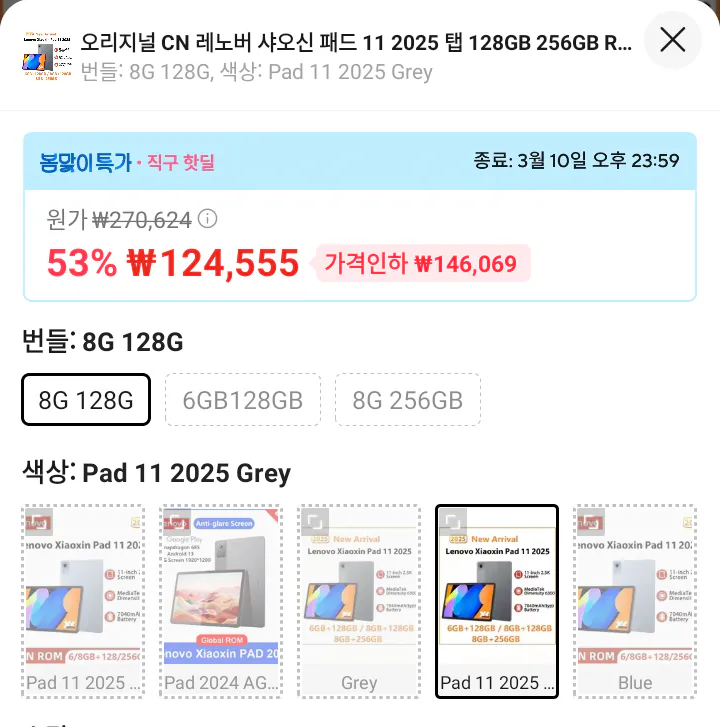The height and width of the screenshot is (727, 720).
Task: Select the Pad 2024 AG color tile
Action: (221, 600)
